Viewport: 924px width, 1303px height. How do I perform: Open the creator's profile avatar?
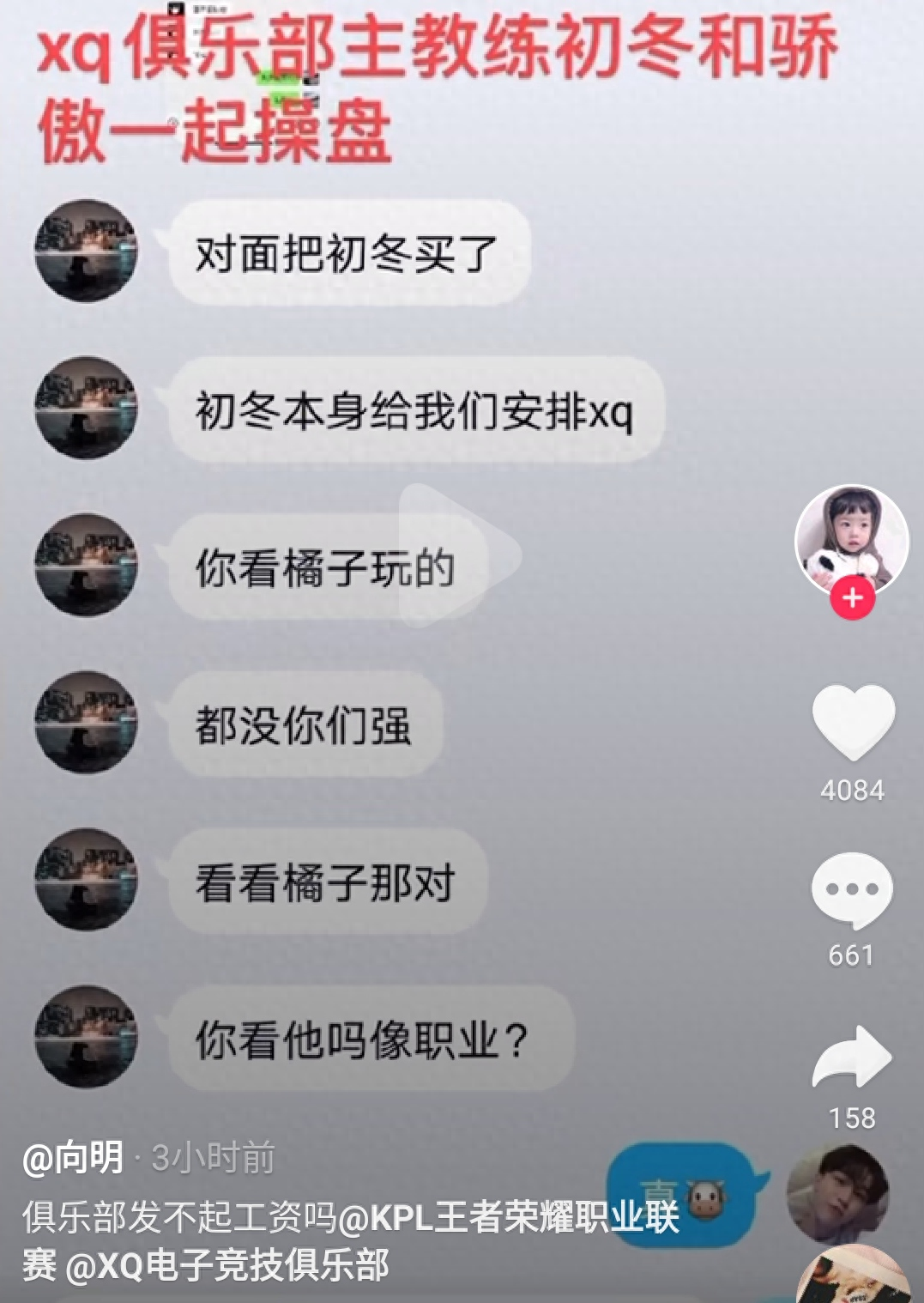pos(851,539)
